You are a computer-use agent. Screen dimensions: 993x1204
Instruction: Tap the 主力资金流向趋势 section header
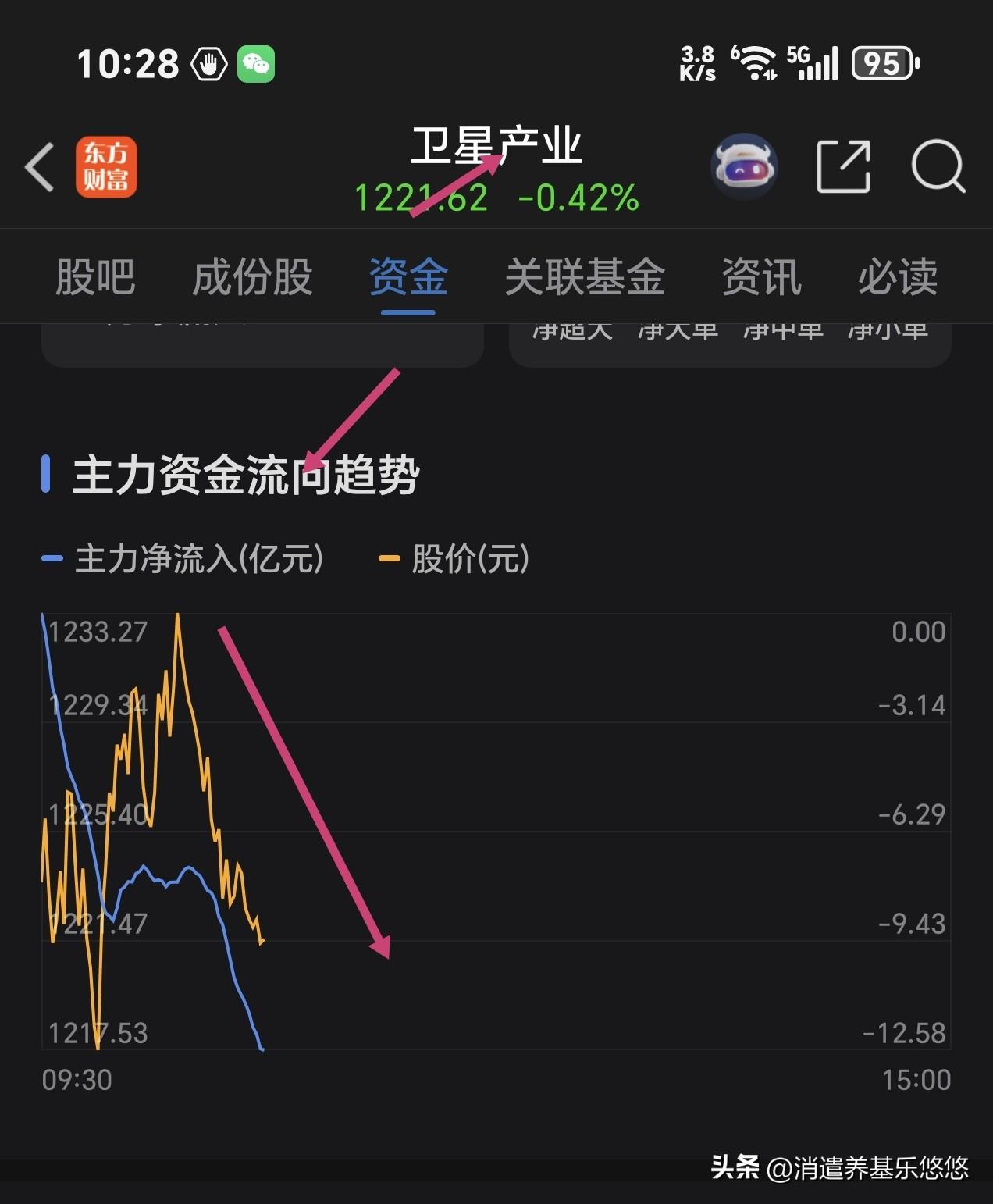tap(246, 472)
